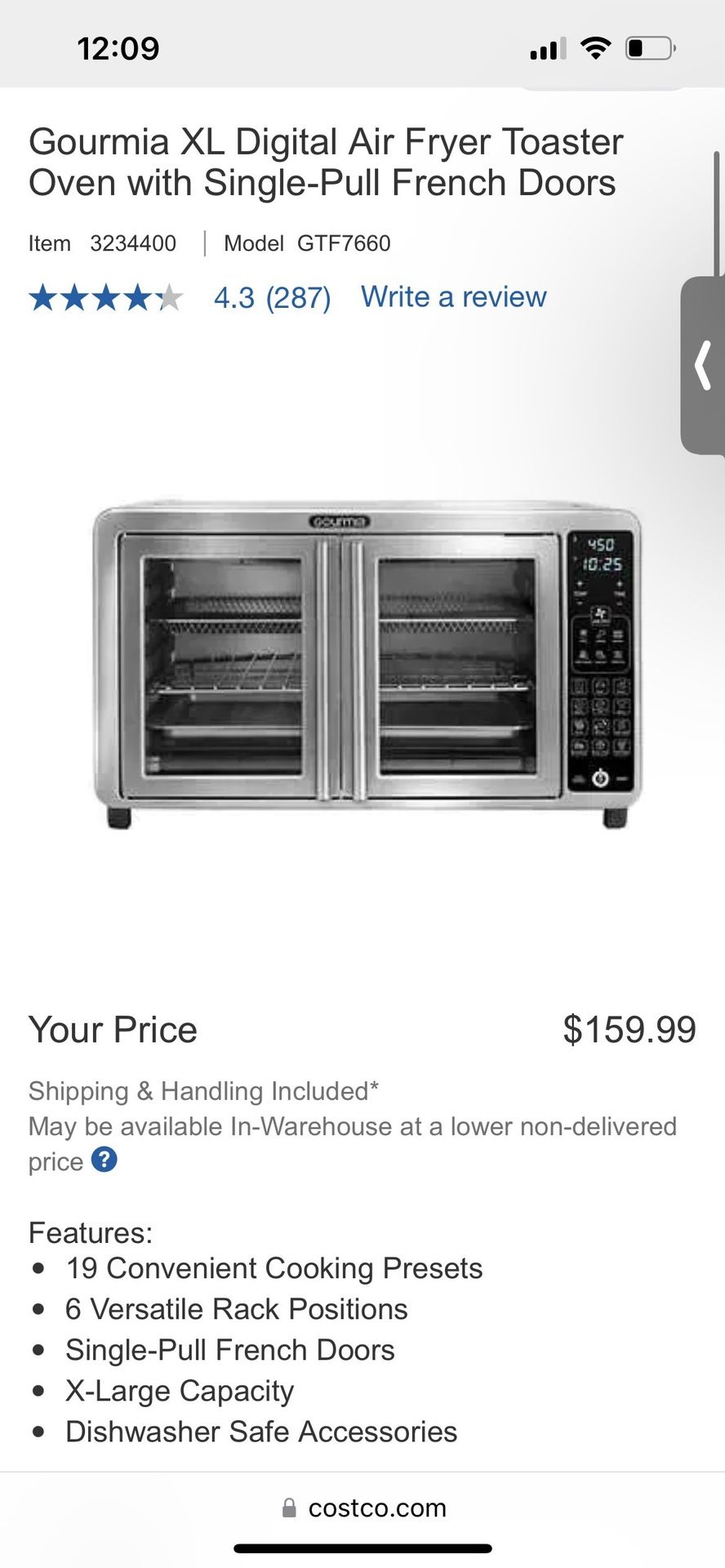Tap the Model number GTF7660
The width and height of the screenshot is (725, 1568).
[345, 243]
